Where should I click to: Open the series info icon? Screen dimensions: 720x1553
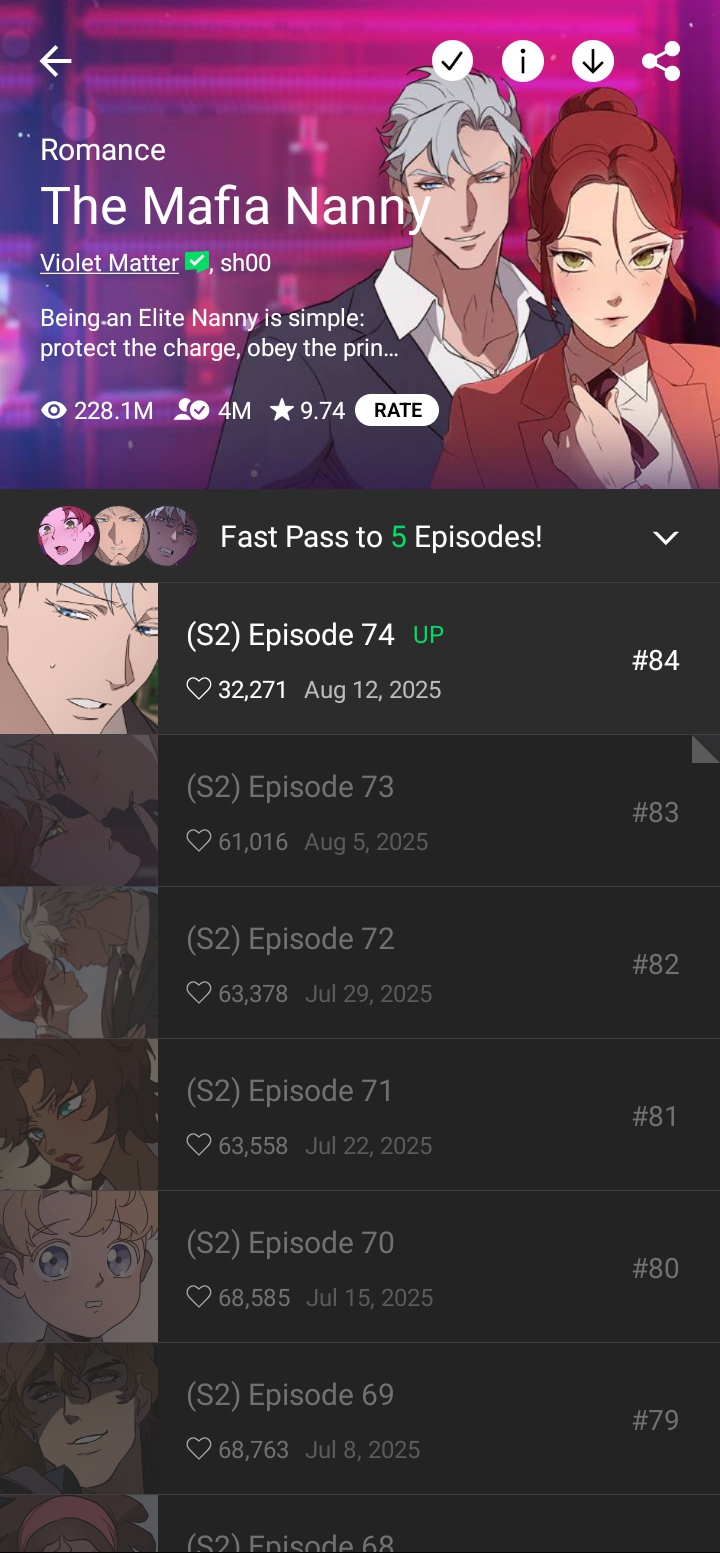coord(522,62)
